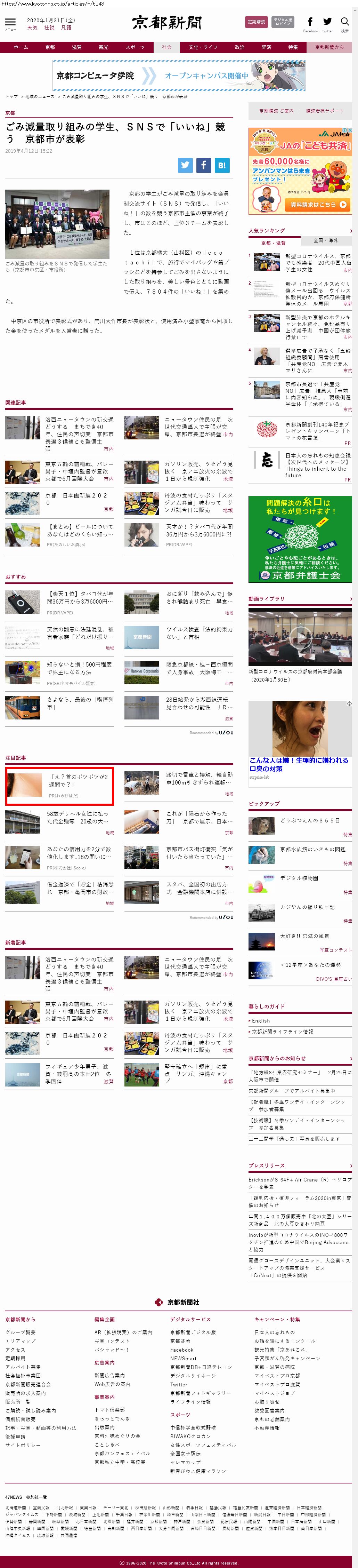Share the article on Facebook
The height and width of the screenshot is (1568, 358).
(x=203, y=164)
